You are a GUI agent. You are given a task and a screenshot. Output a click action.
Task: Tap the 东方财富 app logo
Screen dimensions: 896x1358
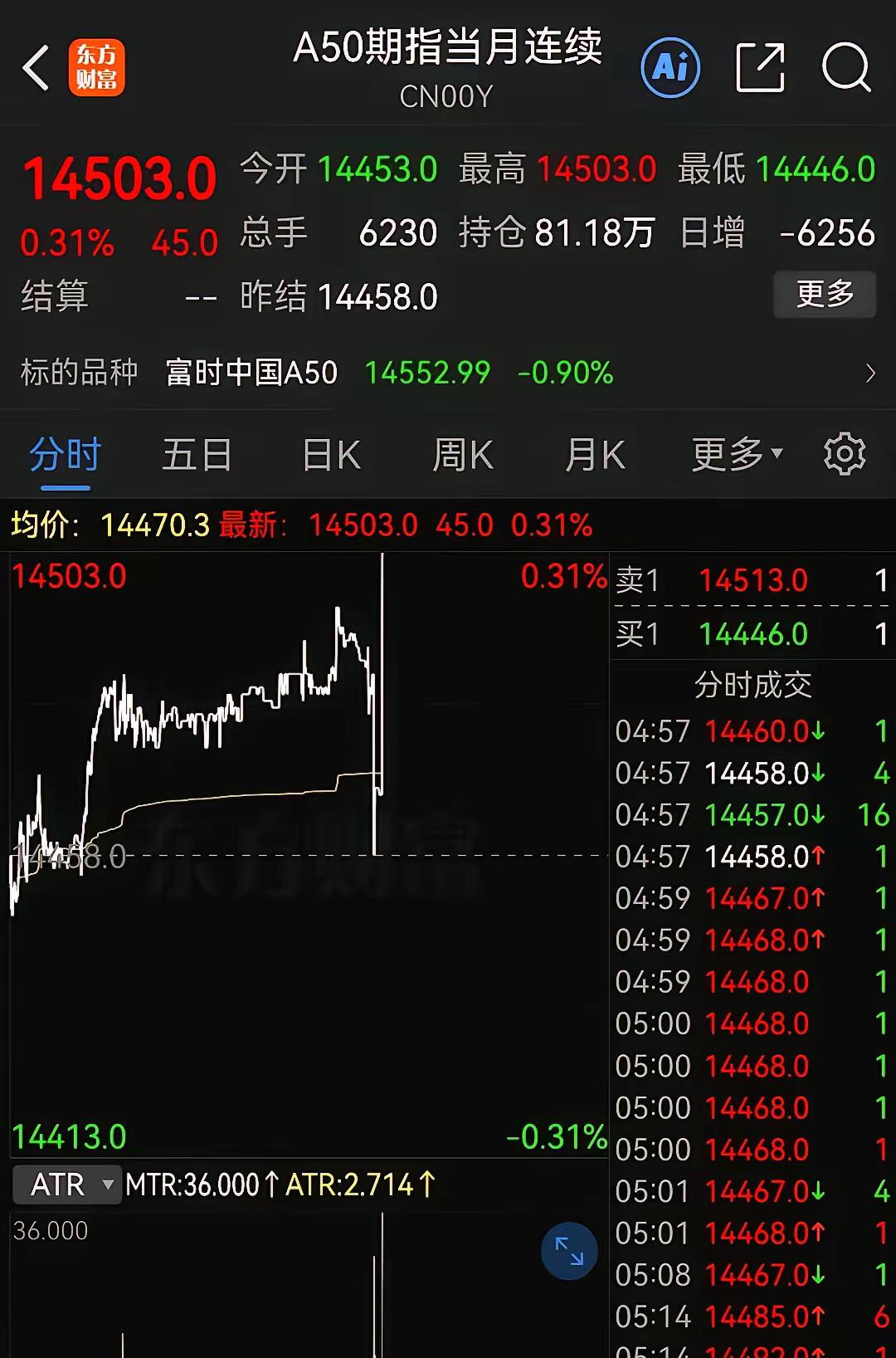pos(97,66)
